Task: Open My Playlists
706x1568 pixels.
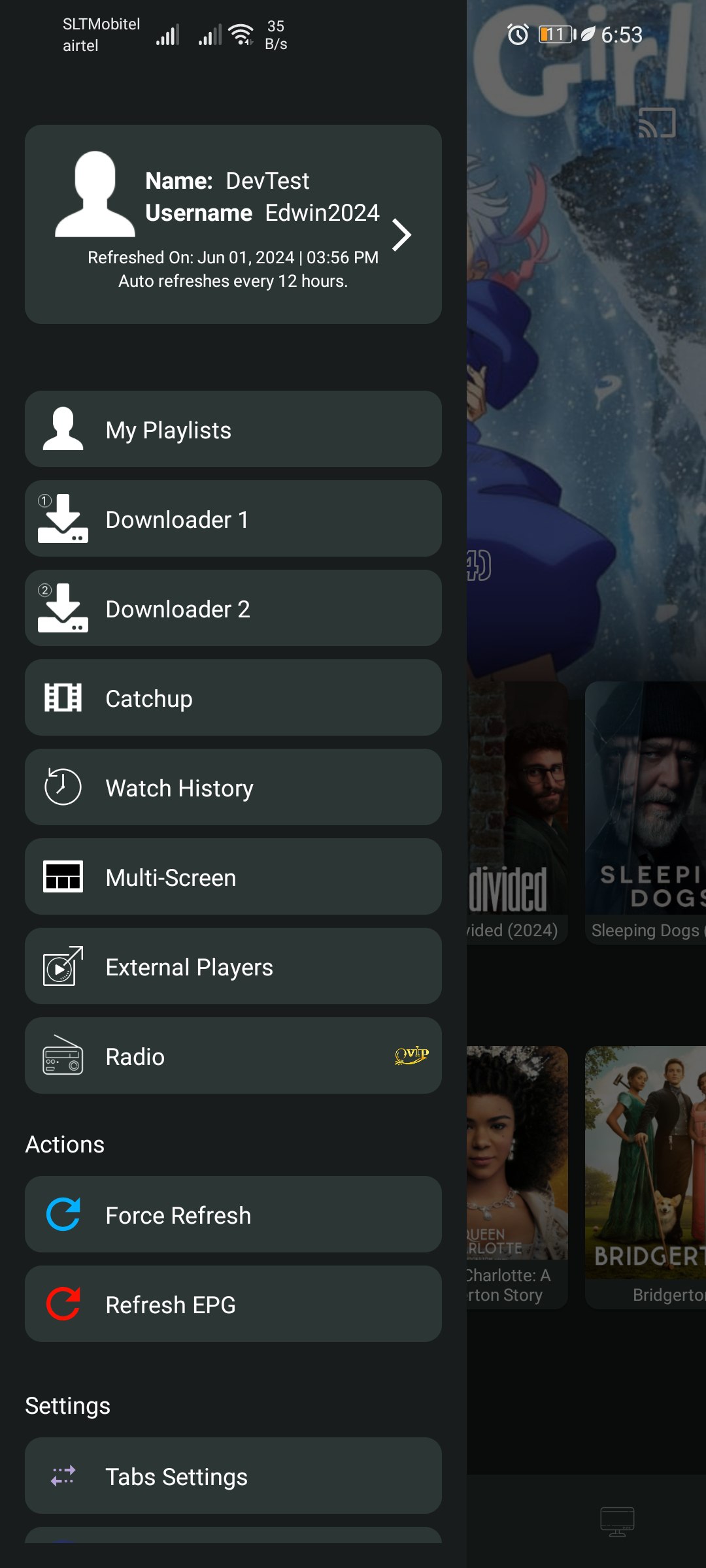Action: tap(233, 429)
